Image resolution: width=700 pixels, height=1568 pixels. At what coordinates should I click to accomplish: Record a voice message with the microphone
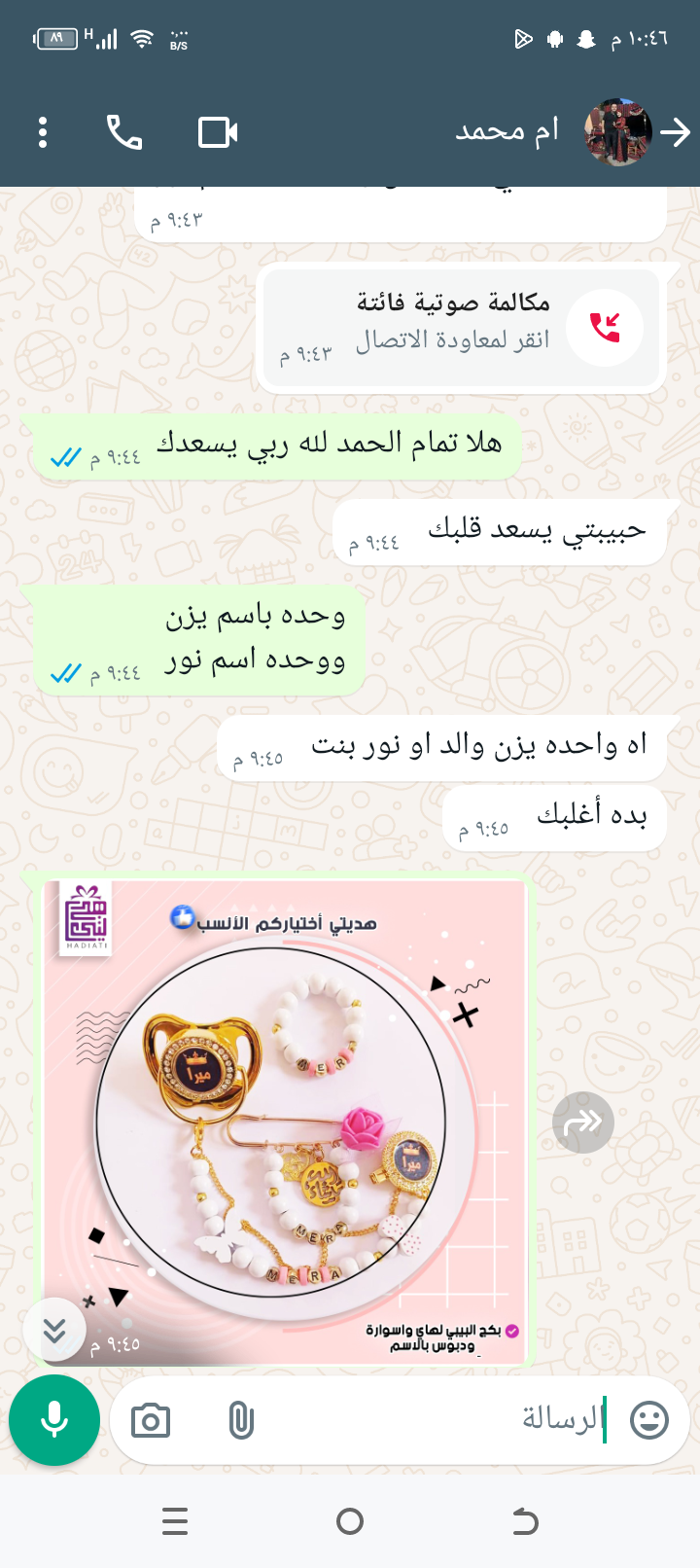click(54, 1420)
